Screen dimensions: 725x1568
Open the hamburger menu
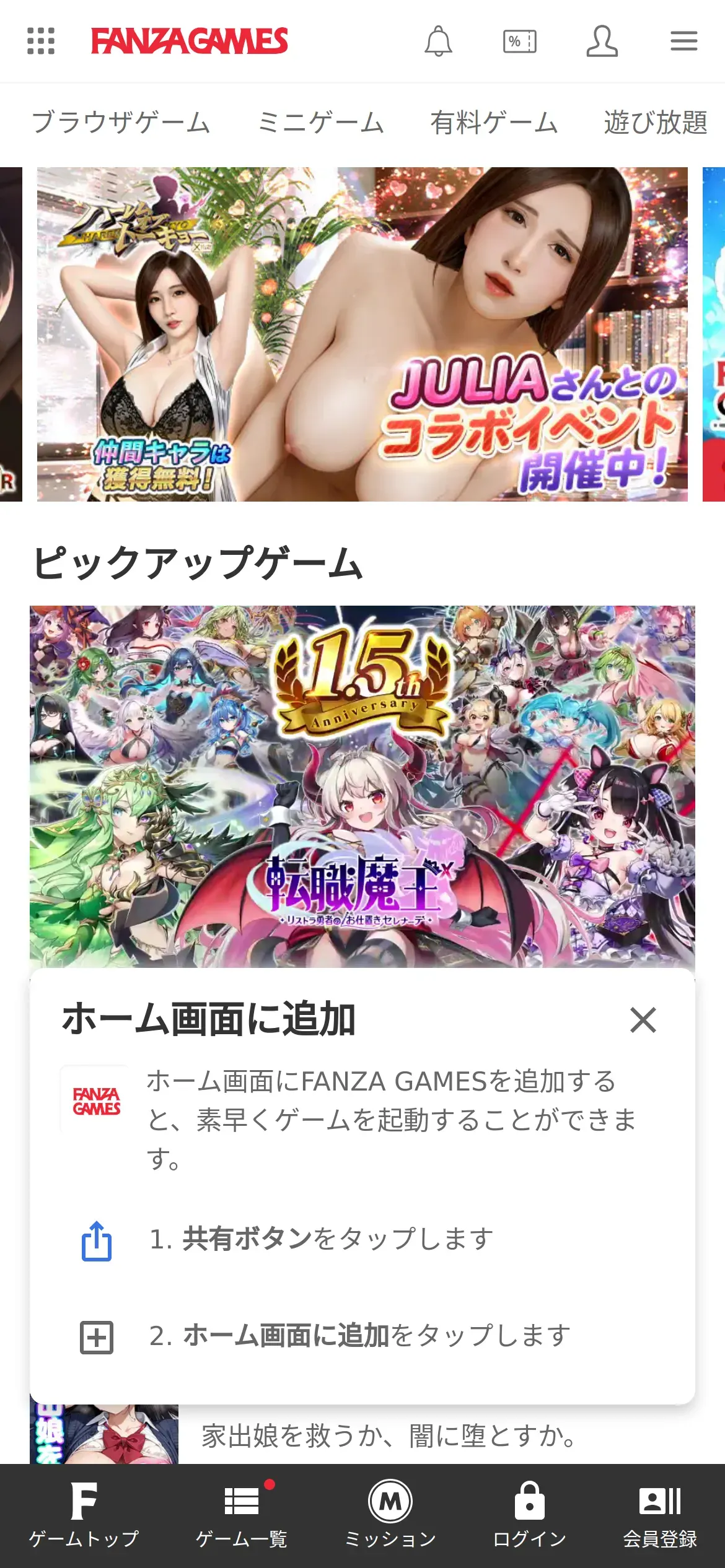point(684,41)
